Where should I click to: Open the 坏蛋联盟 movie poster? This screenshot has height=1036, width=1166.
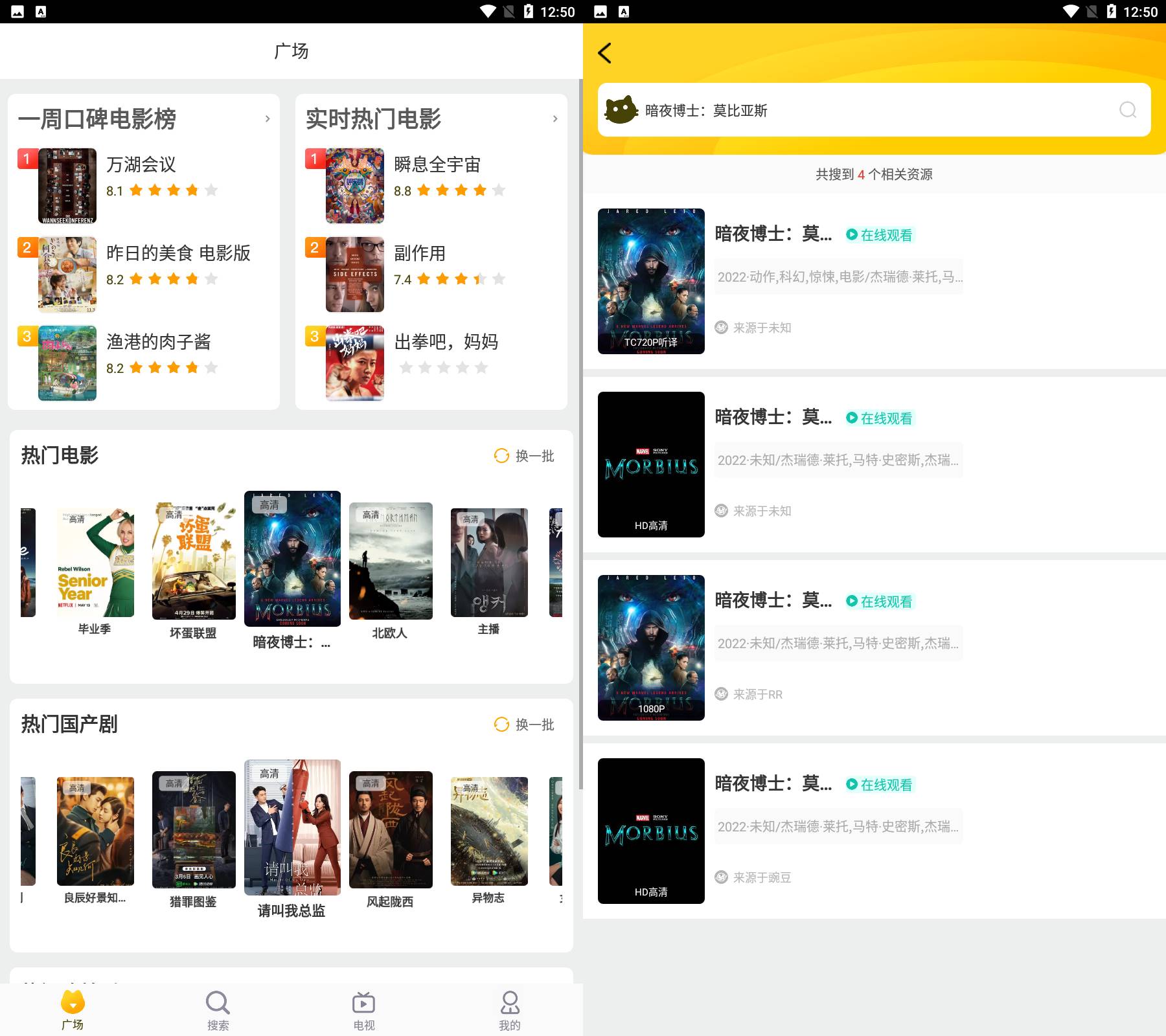194,561
